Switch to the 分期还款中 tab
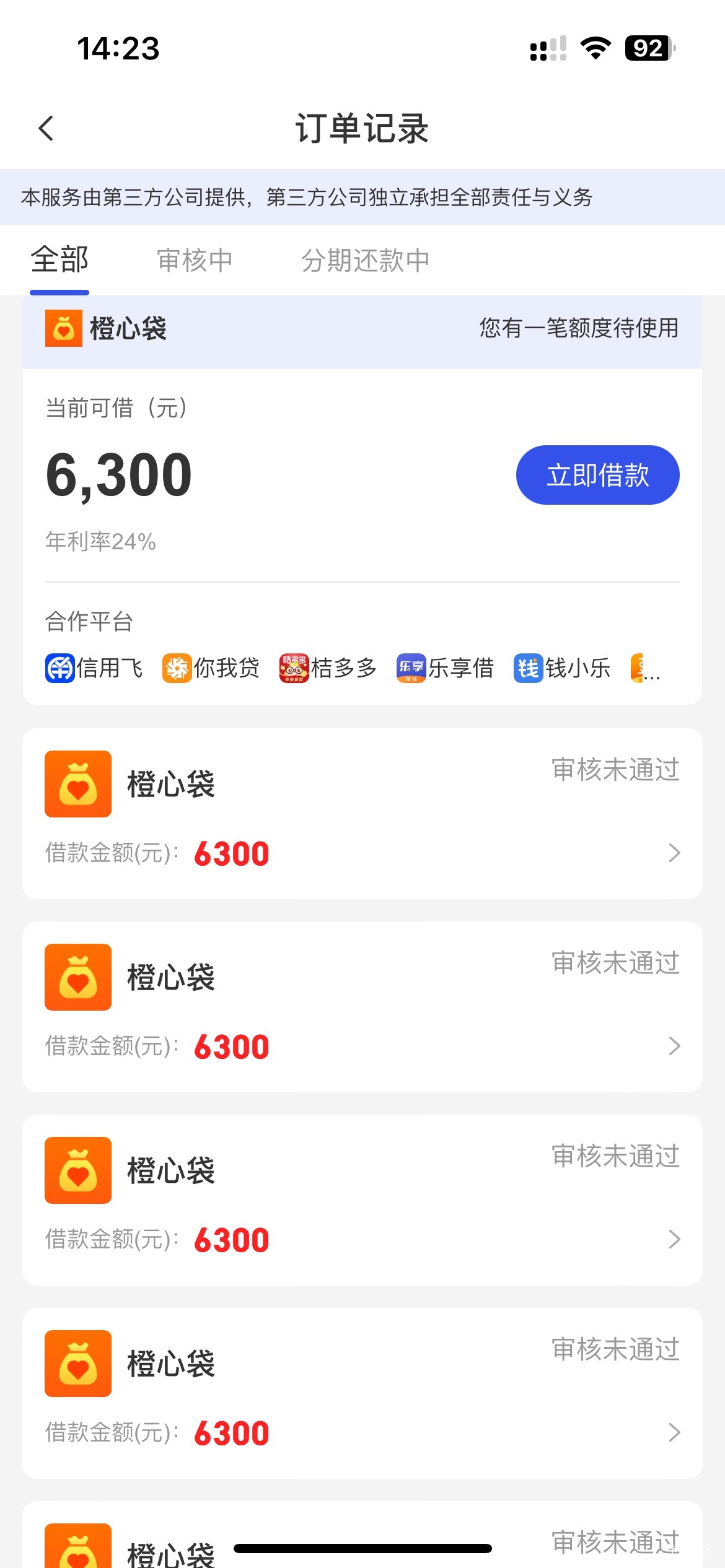 coord(365,261)
